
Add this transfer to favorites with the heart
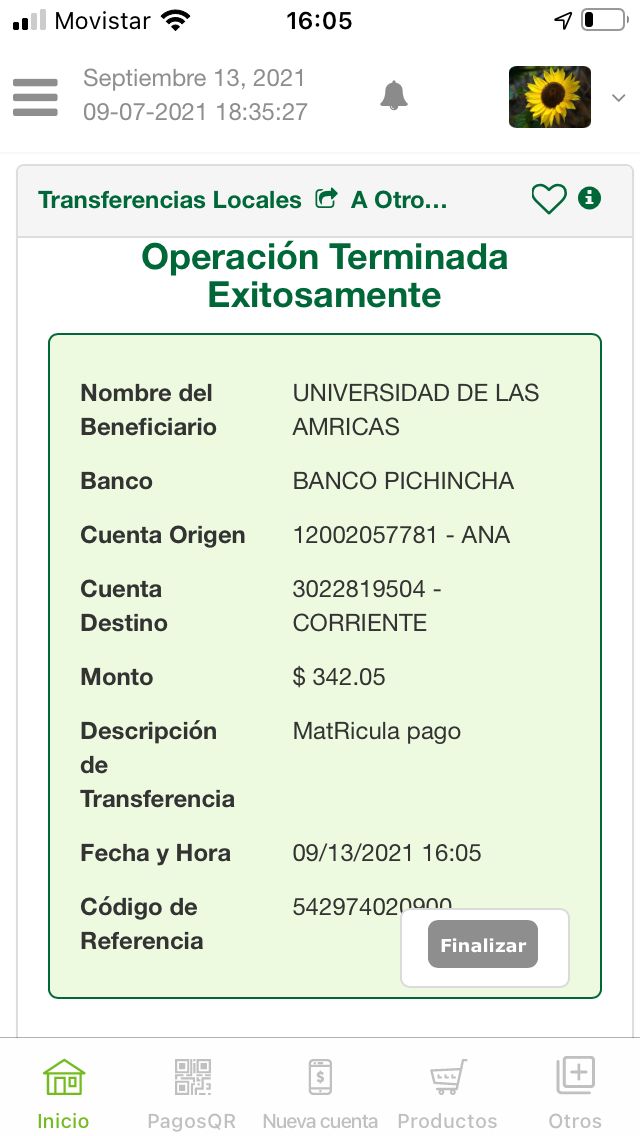point(548,200)
